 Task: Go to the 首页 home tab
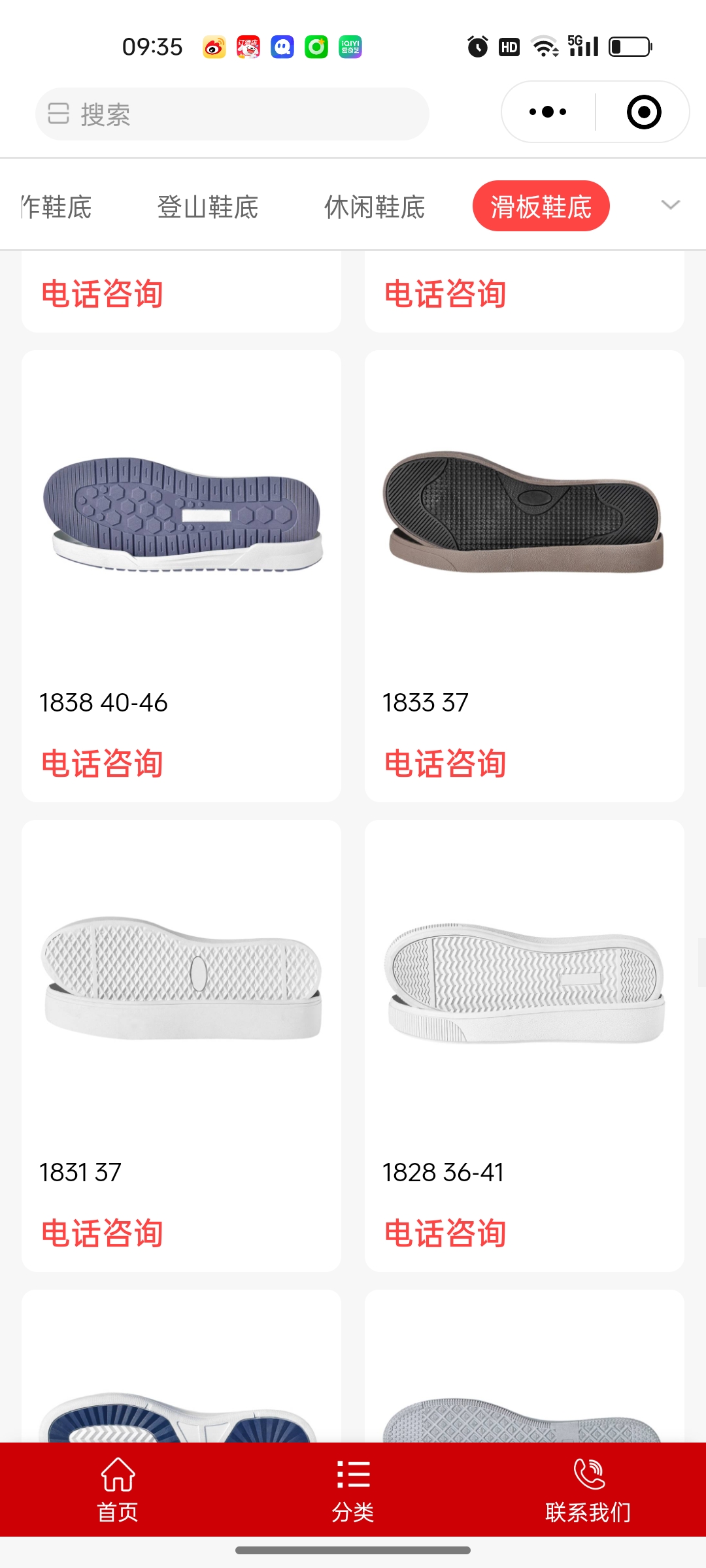[118, 1490]
